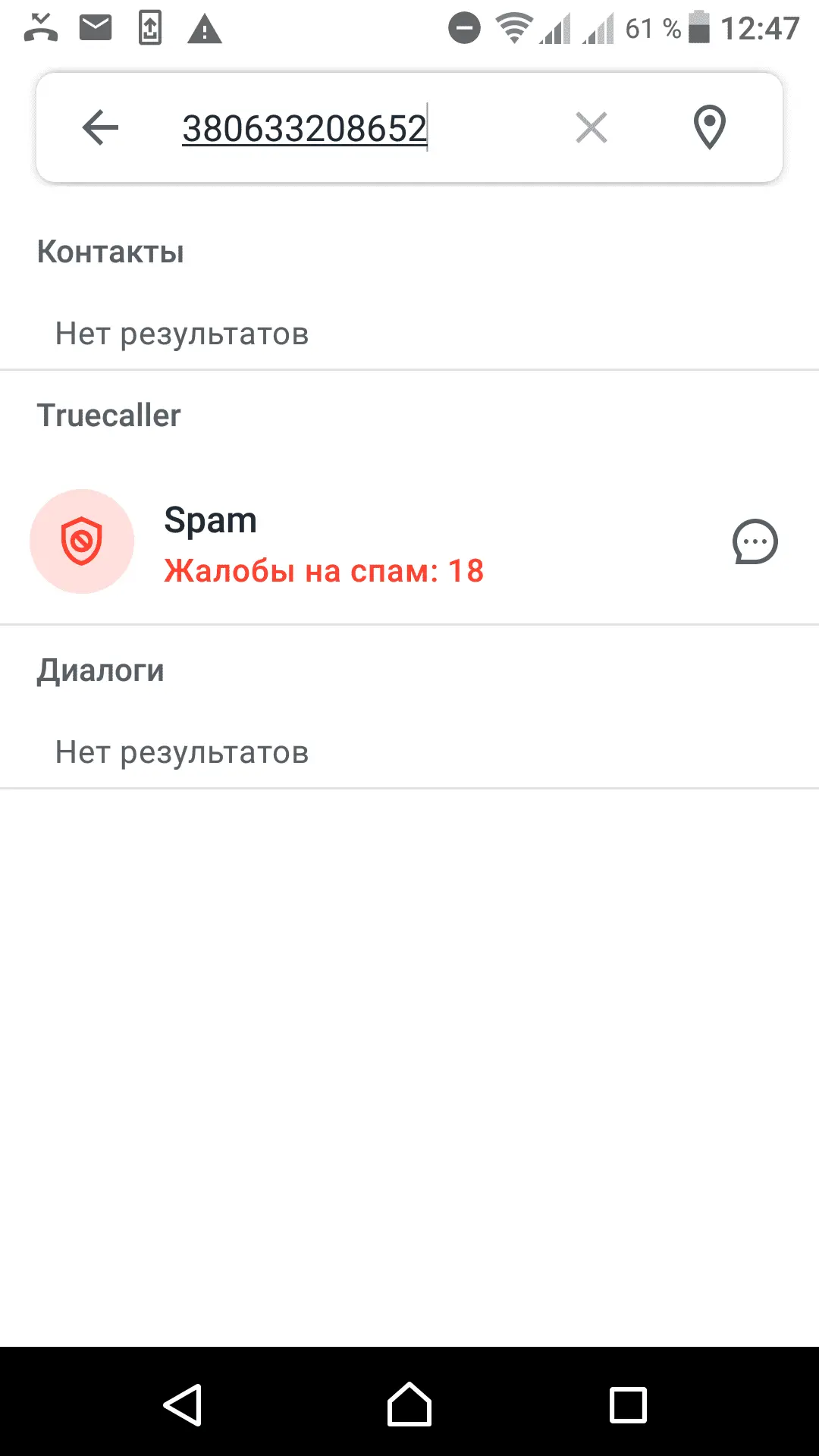Message the Spam number via chat icon
The height and width of the screenshot is (1456, 819).
pos(755,542)
